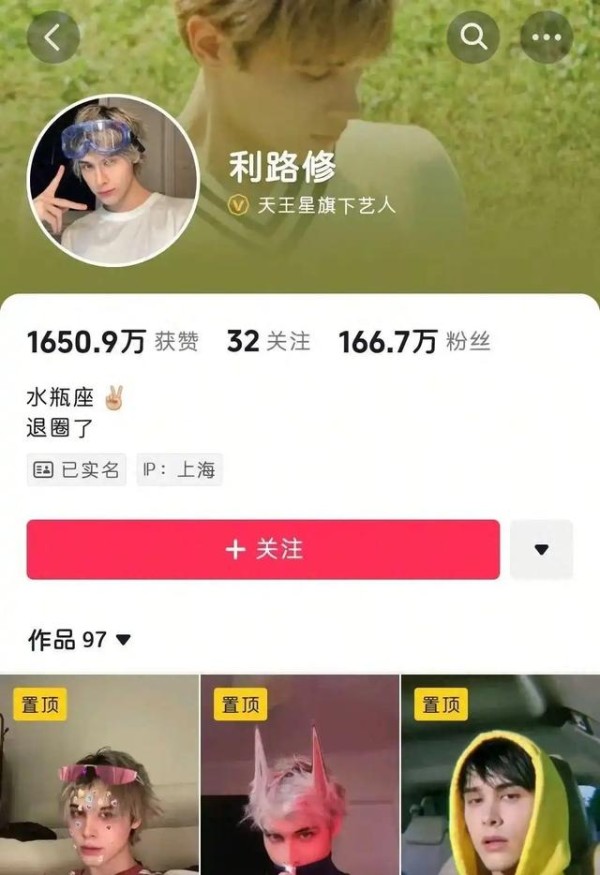
Task: Open the 作品 97 sorting dropdown
Action: [80, 640]
